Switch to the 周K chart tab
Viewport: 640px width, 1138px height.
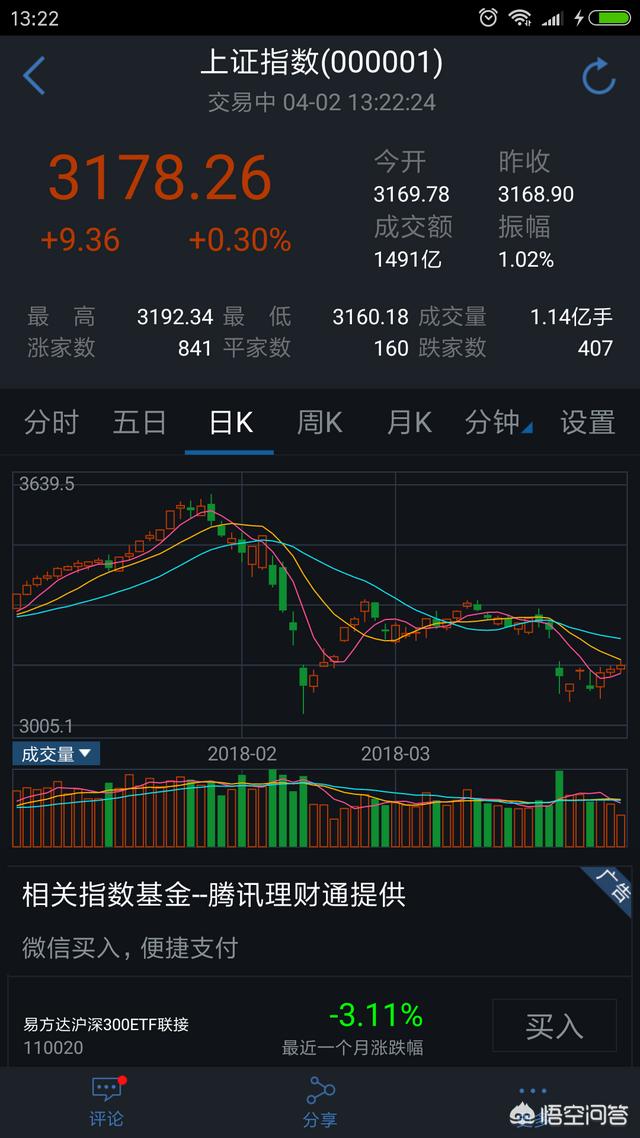[319, 423]
